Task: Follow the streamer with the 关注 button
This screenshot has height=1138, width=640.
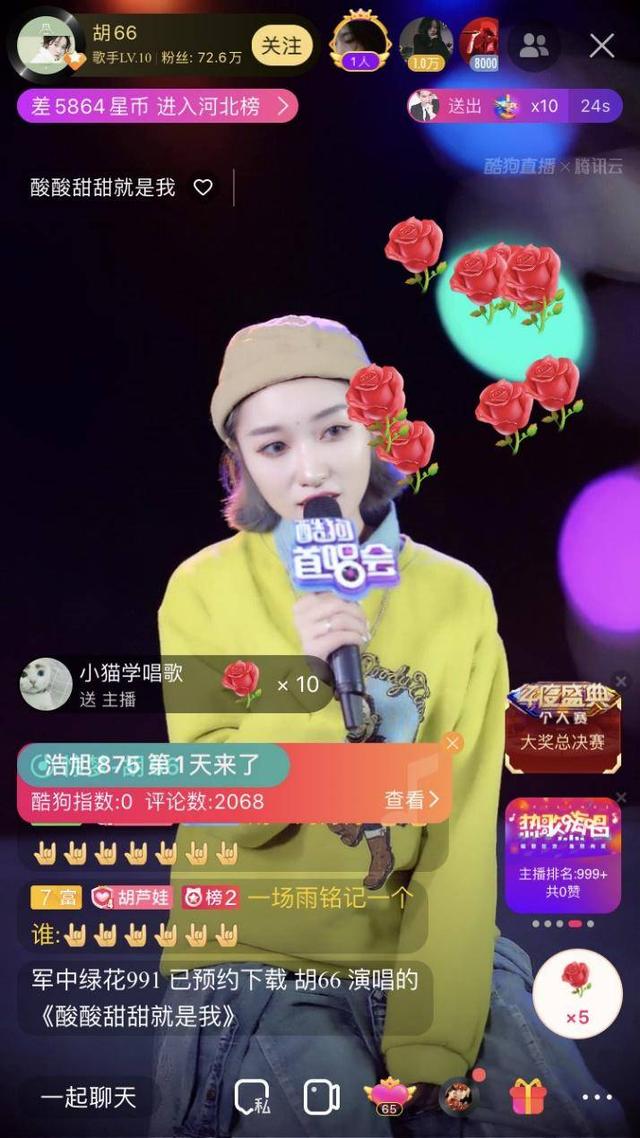Action: pos(281,46)
